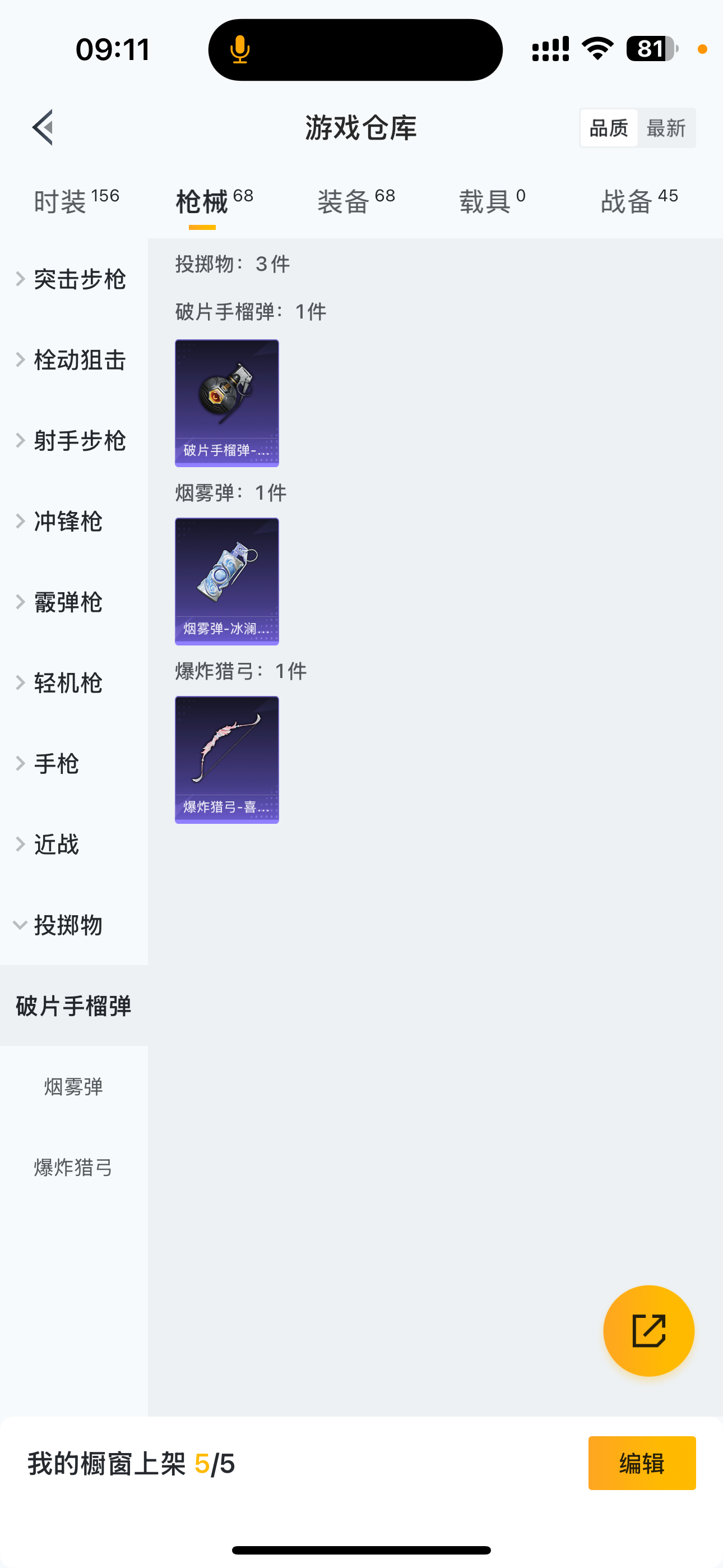Select 爆炸猎弓 in the sidebar
This screenshot has width=723, height=1568.
click(x=73, y=1168)
